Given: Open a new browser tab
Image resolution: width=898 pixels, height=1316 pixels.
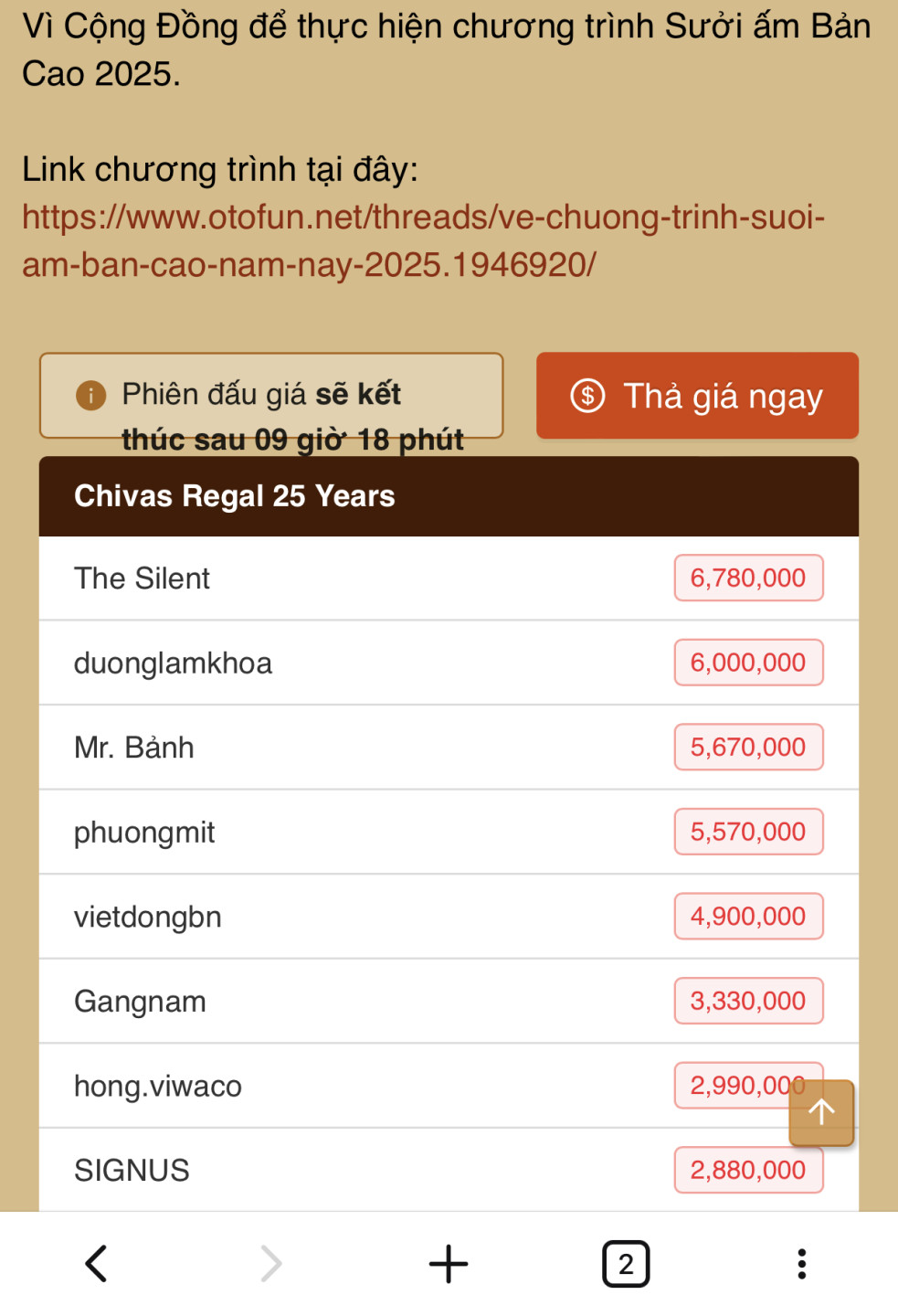Looking at the screenshot, I should pyautogui.click(x=449, y=1264).
